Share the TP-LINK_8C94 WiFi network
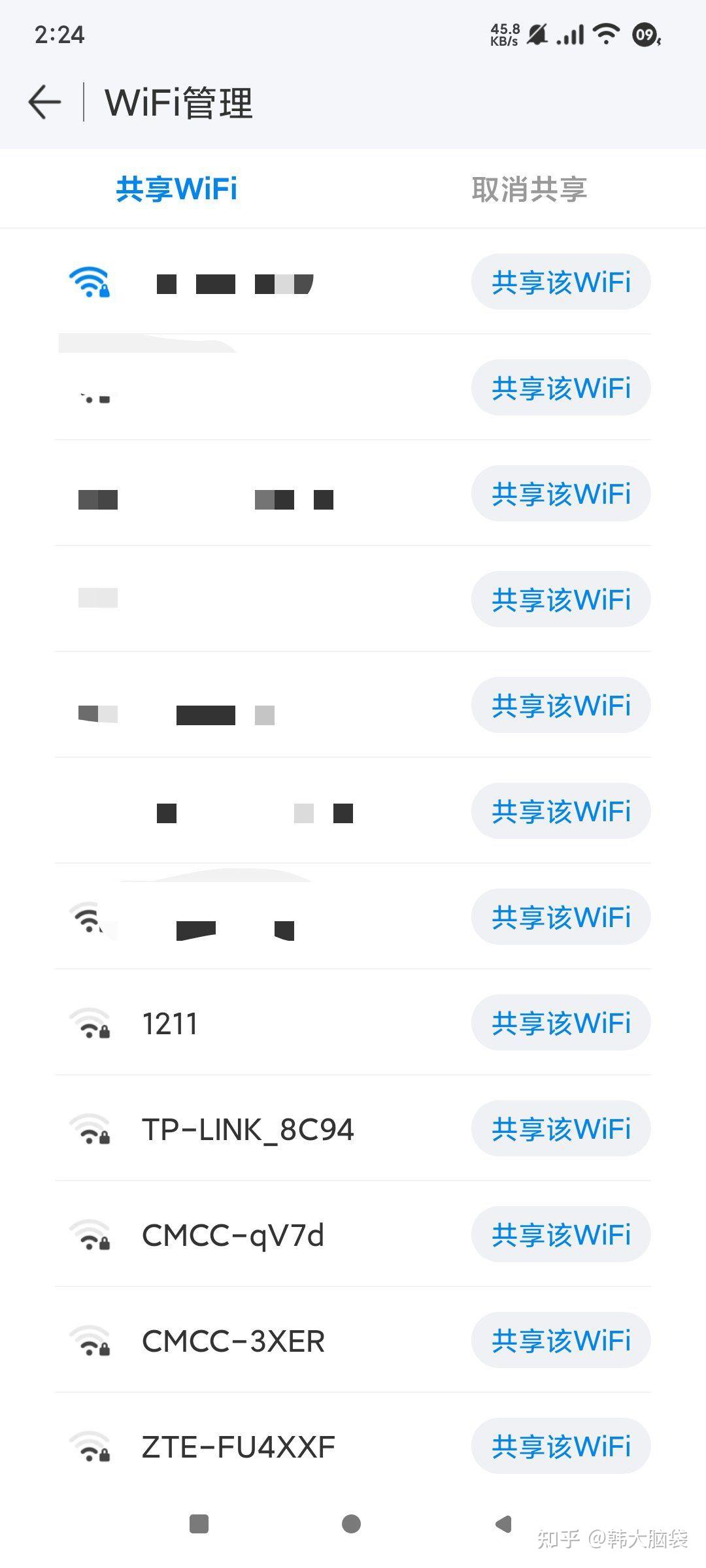The width and height of the screenshot is (706, 1568). tap(560, 1129)
